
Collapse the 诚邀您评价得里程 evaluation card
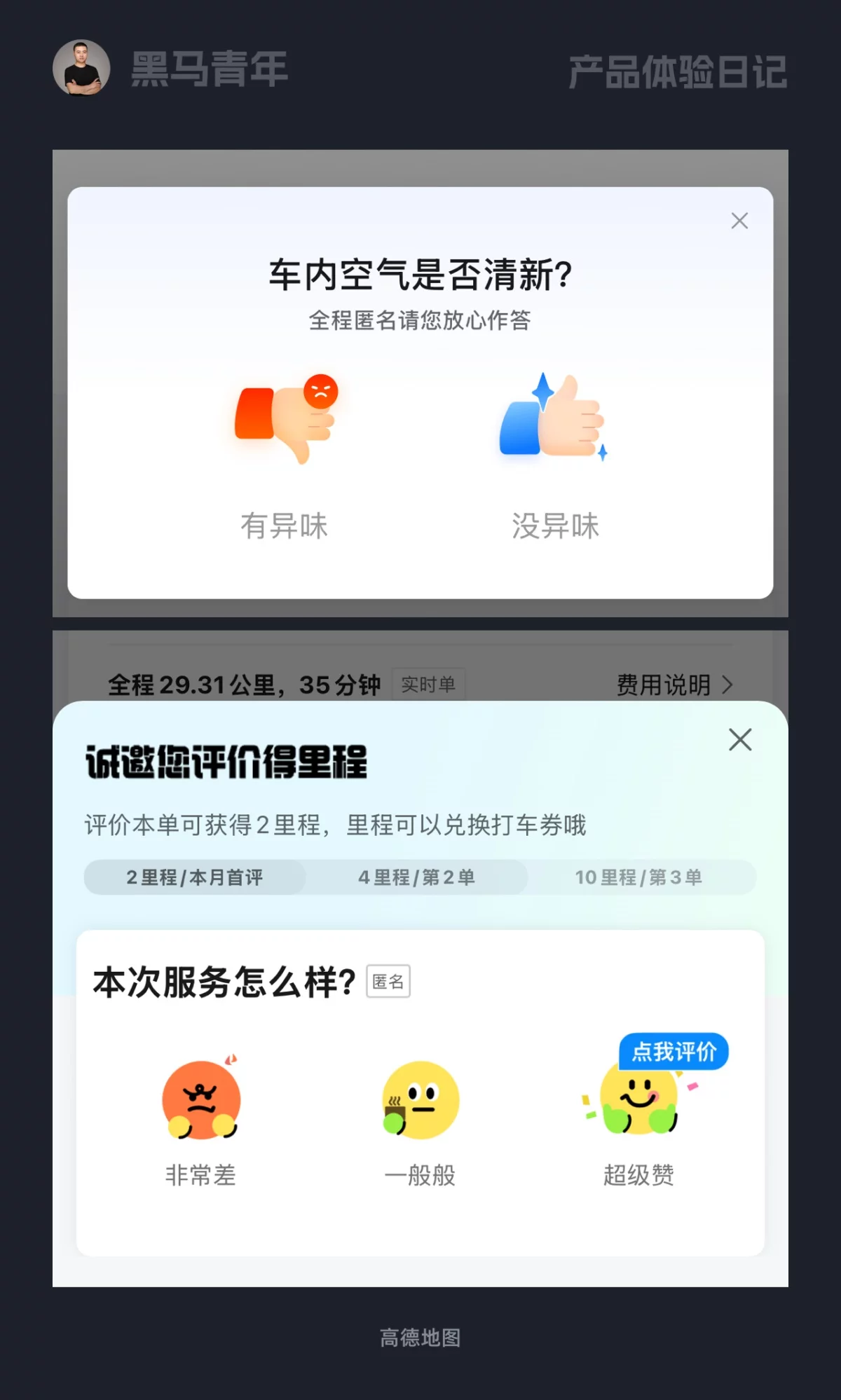pos(739,741)
